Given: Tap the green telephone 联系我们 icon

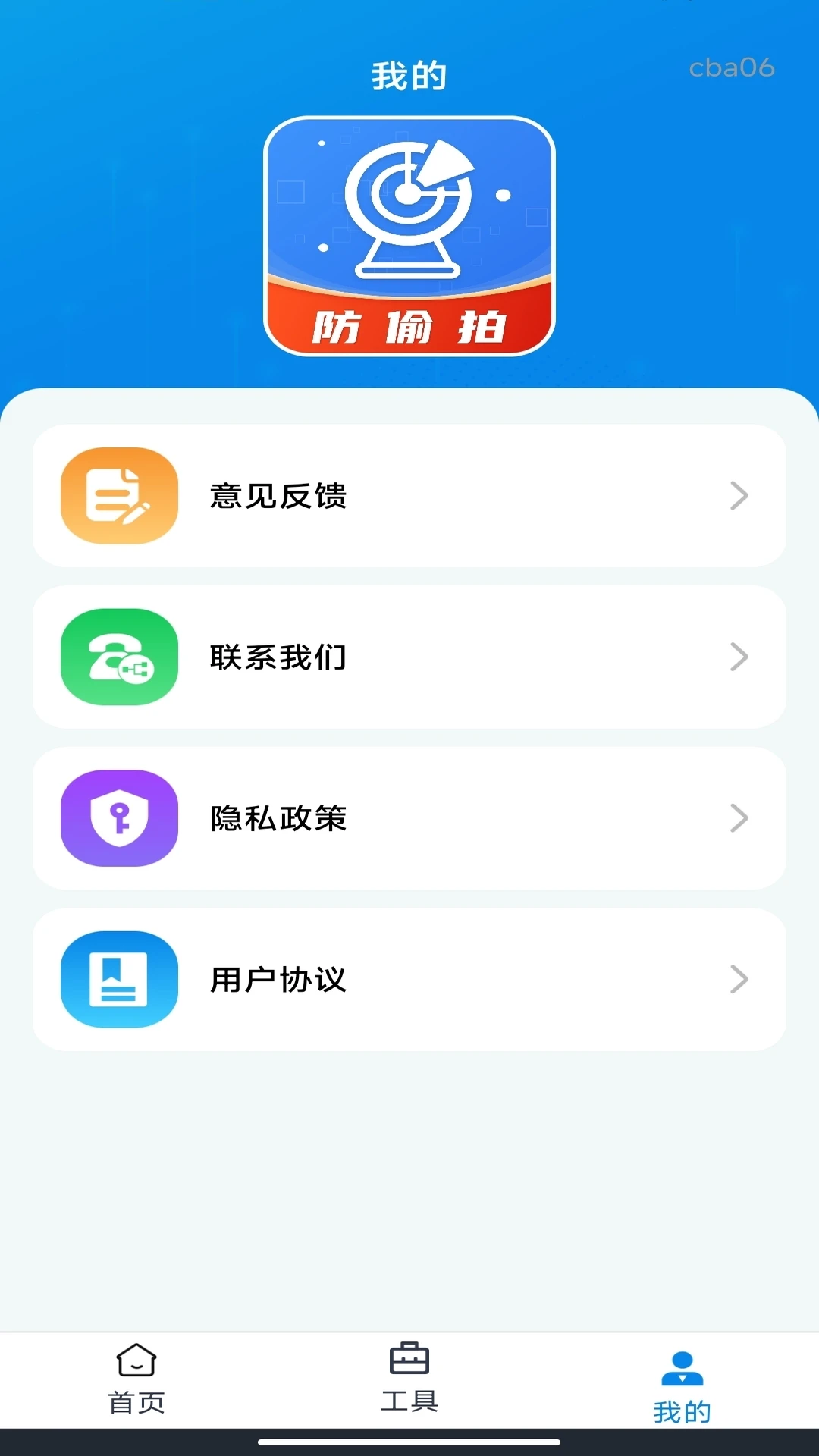Looking at the screenshot, I should pyautogui.click(x=118, y=657).
